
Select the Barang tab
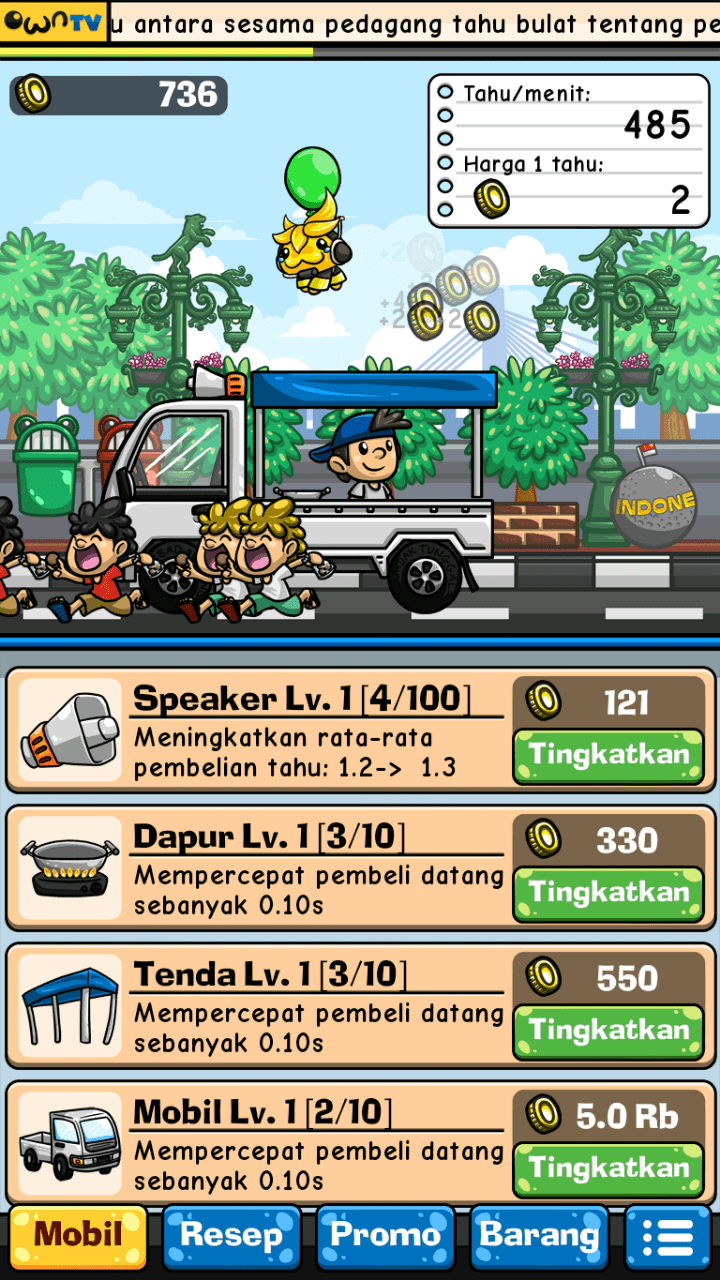(x=539, y=1235)
